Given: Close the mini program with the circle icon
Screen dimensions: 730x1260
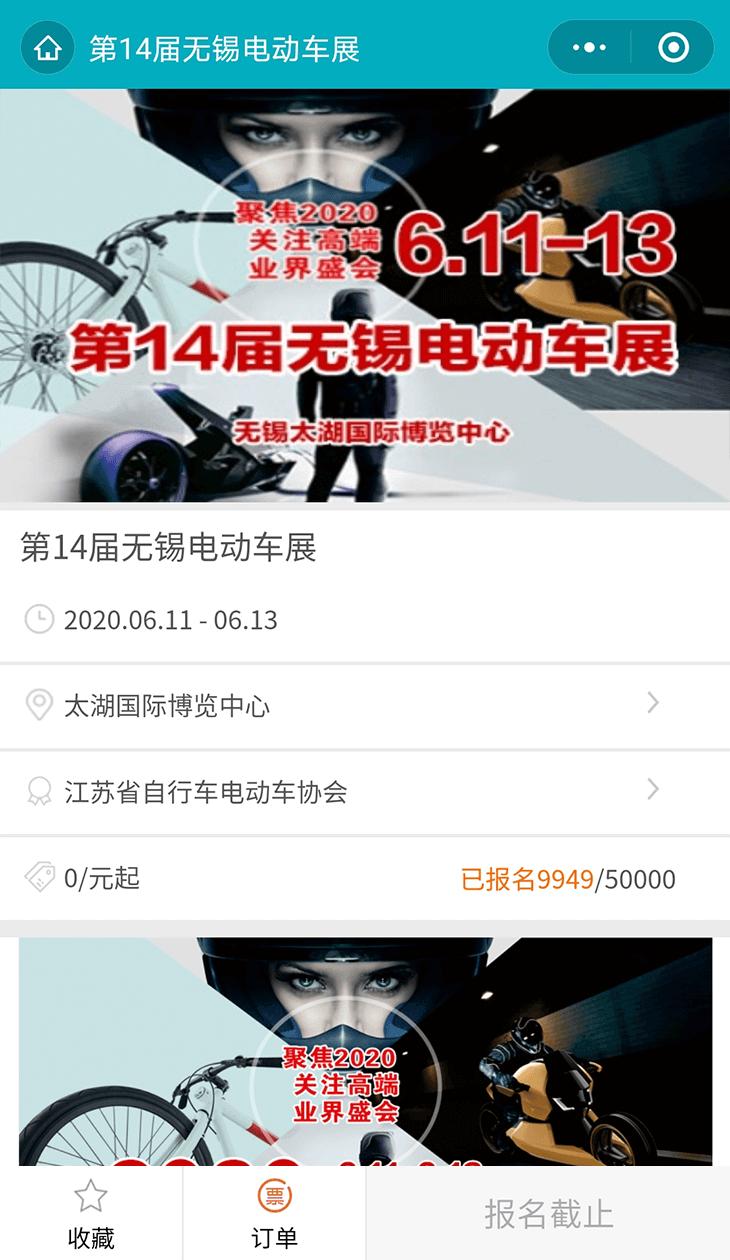Looking at the screenshot, I should [673, 48].
